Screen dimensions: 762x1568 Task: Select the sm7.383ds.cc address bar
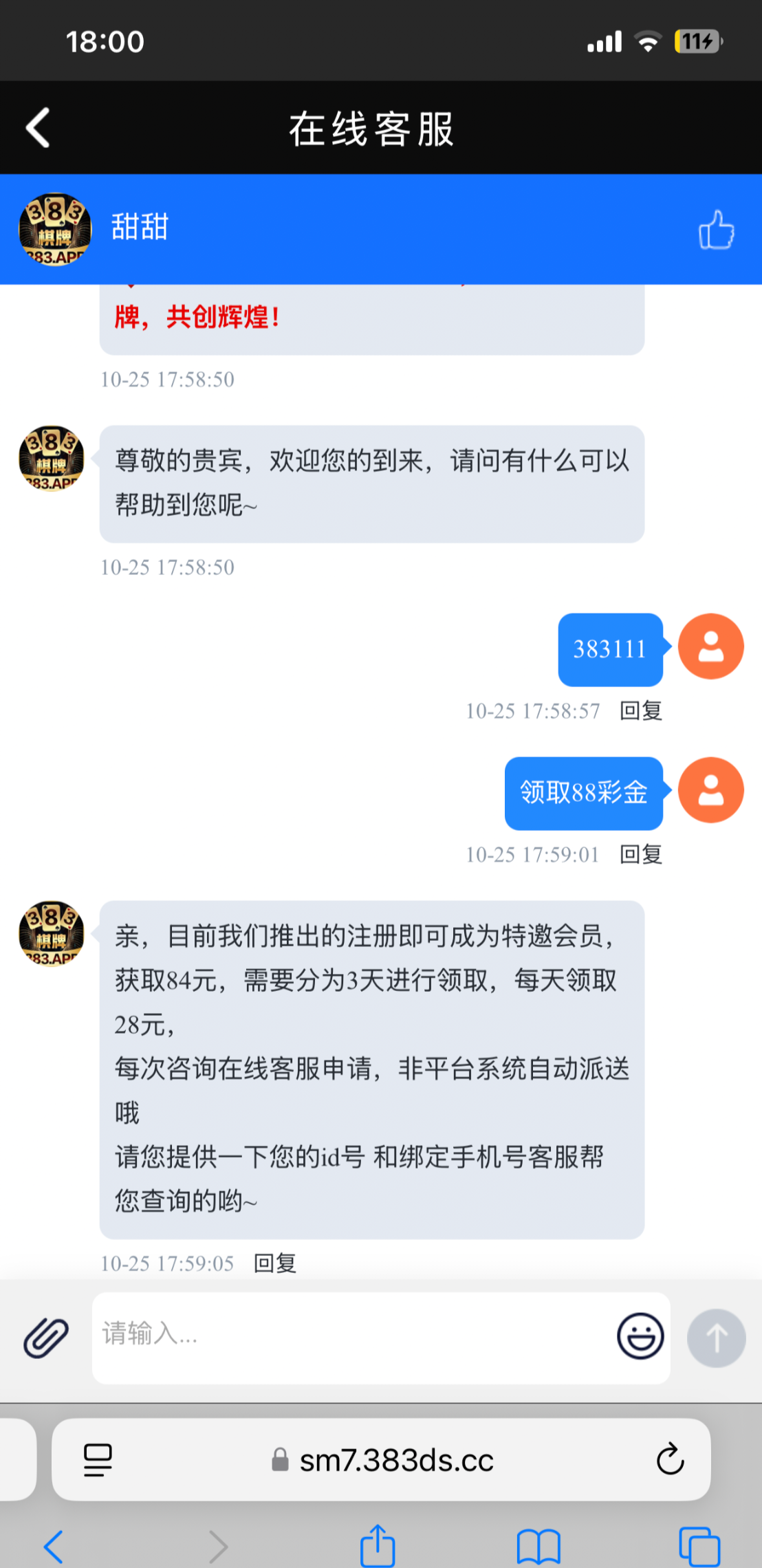tap(396, 1460)
